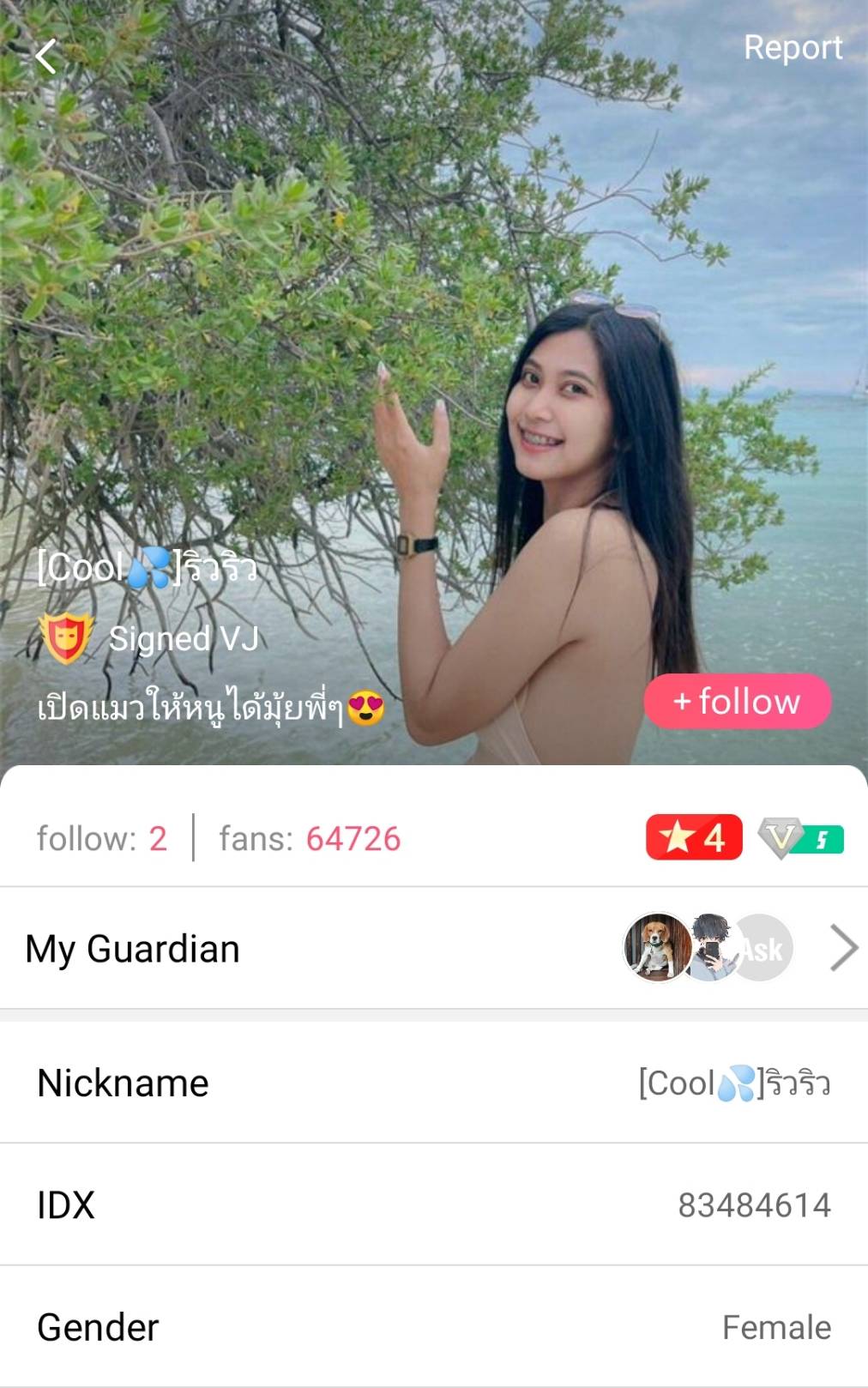View the fans count list

coord(310,838)
